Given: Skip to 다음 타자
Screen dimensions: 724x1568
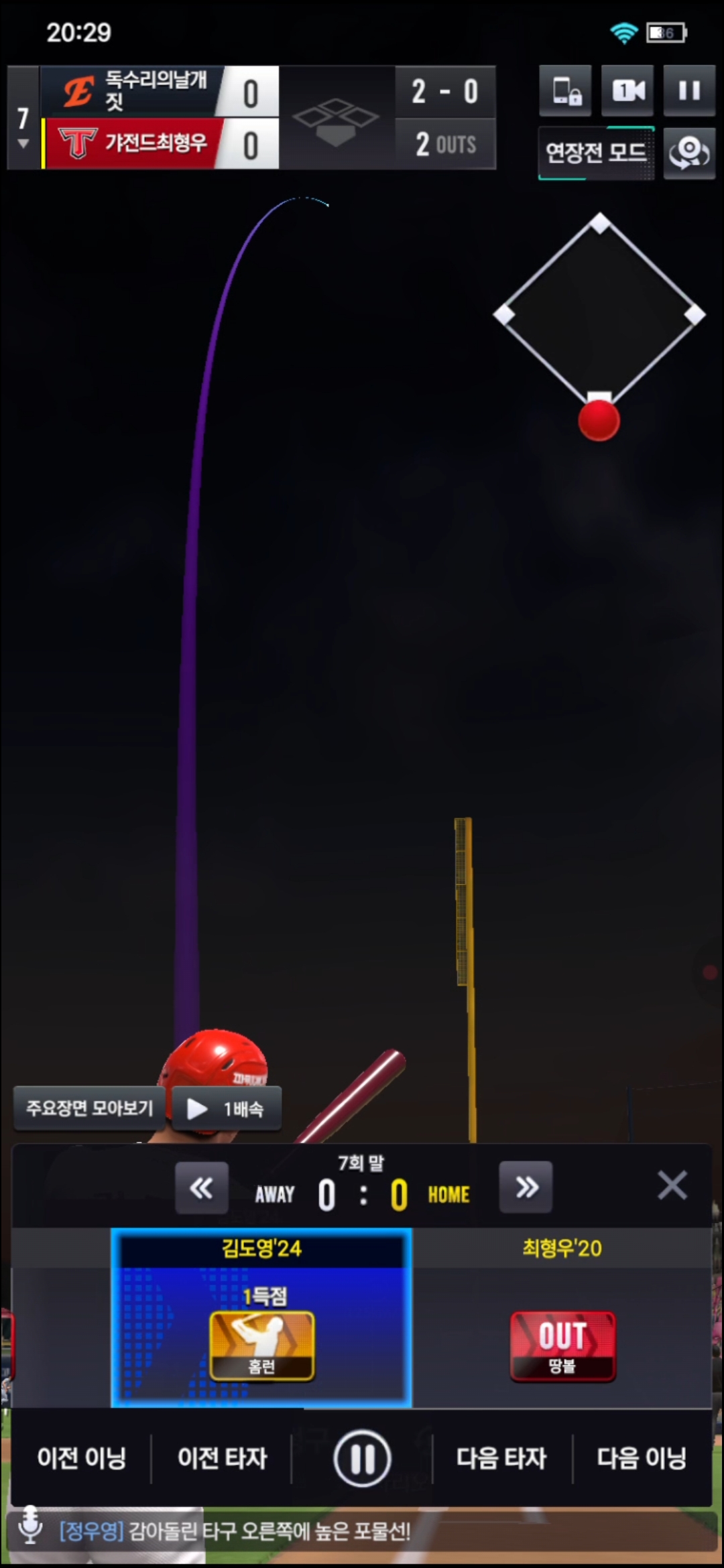Looking at the screenshot, I should pyautogui.click(x=501, y=1458).
